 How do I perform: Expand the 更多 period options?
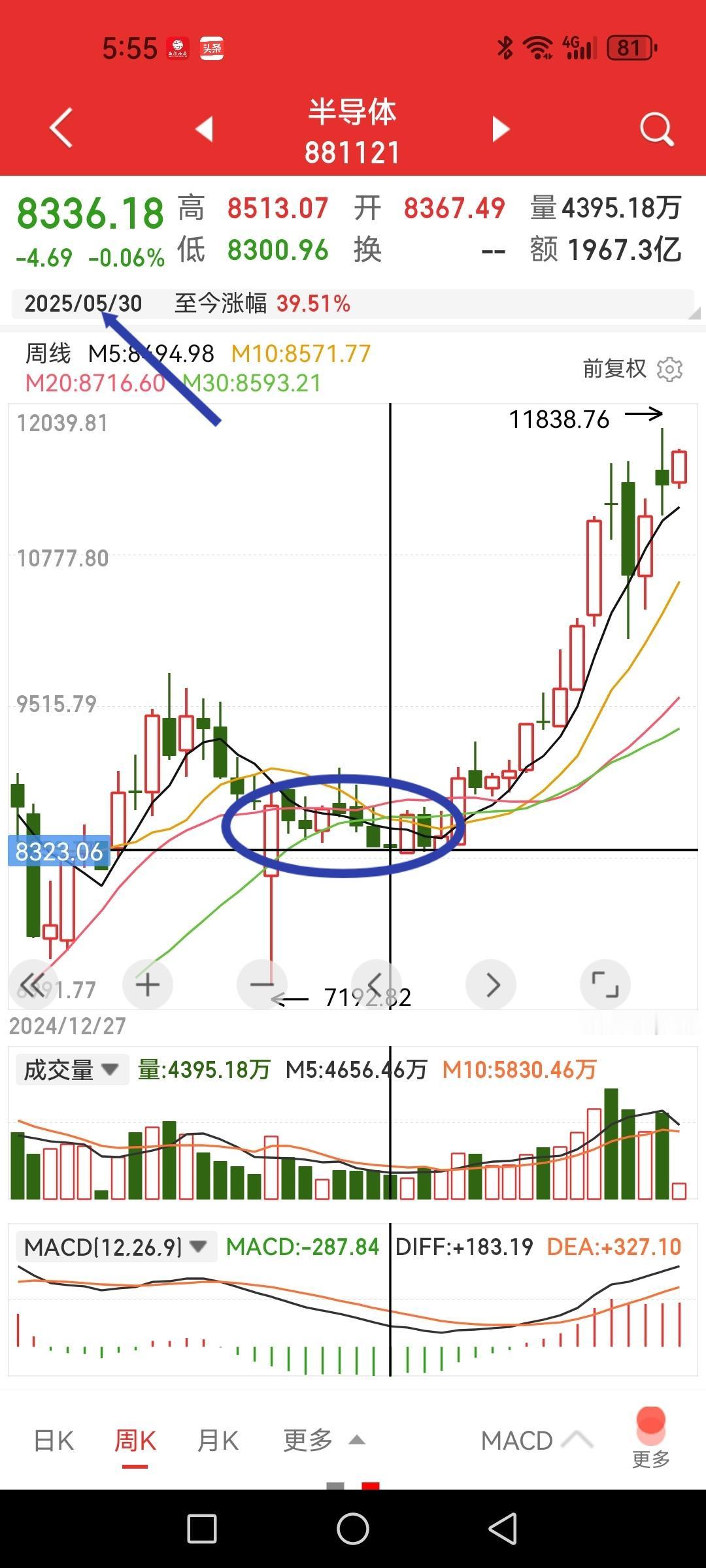coord(324,1441)
